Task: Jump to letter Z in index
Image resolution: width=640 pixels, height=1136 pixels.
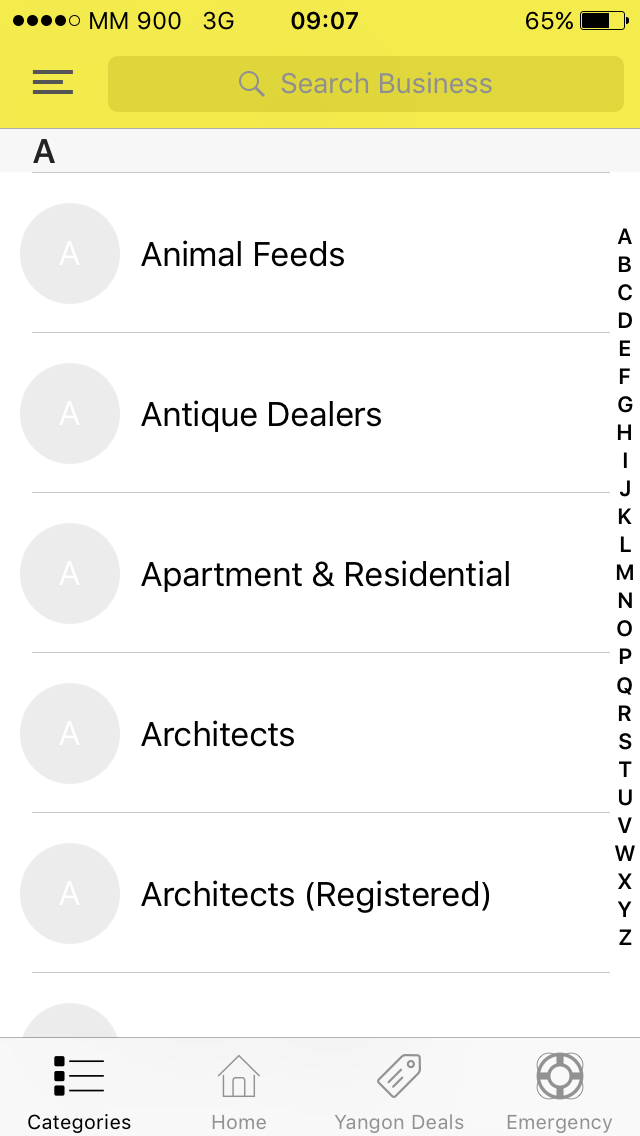Action: [x=624, y=937]
